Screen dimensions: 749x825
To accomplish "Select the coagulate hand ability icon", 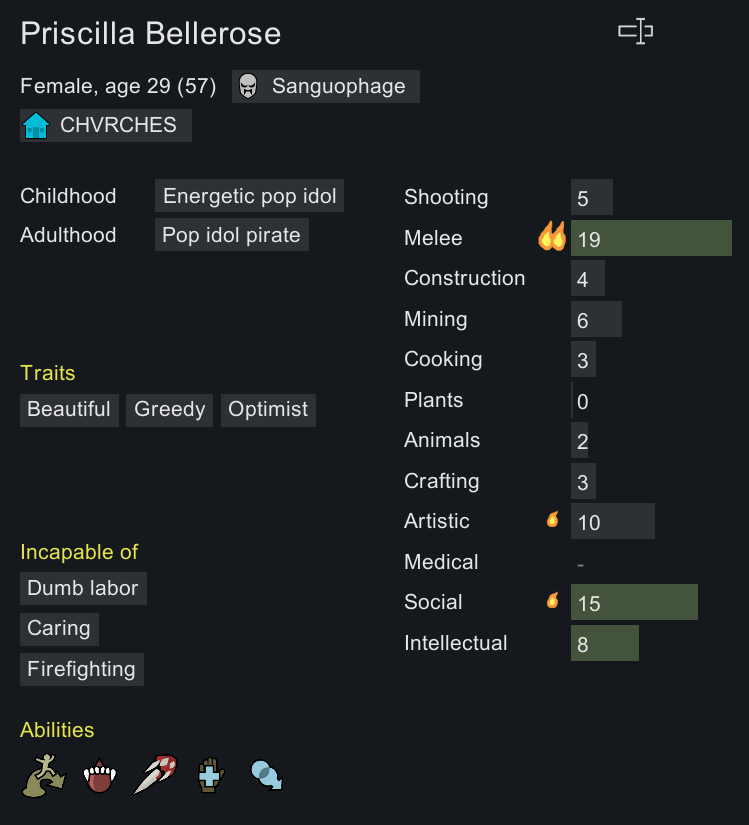I will tap(210, 775).
